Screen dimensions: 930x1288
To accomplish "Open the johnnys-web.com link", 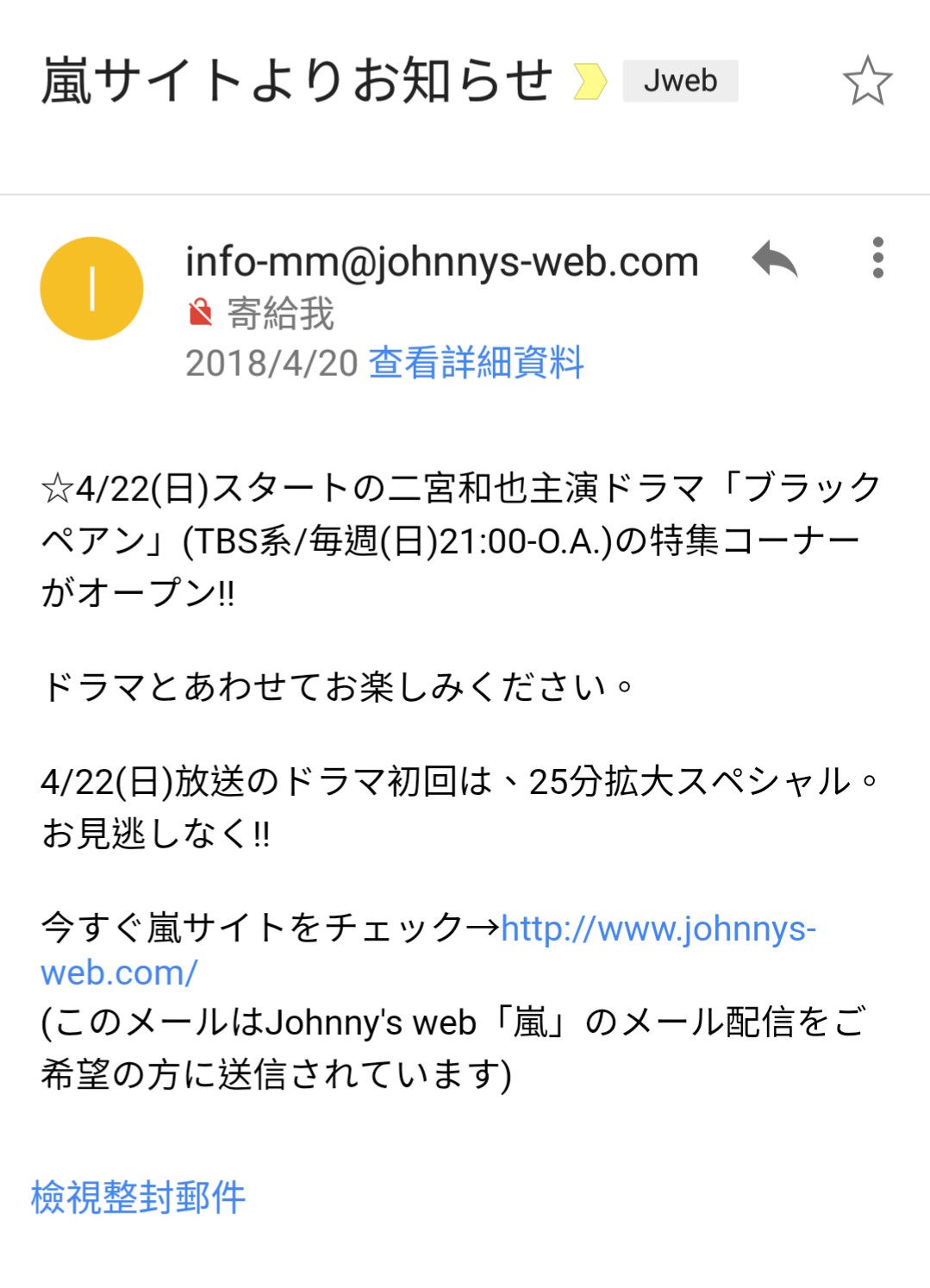I will (x=428, y=951).
